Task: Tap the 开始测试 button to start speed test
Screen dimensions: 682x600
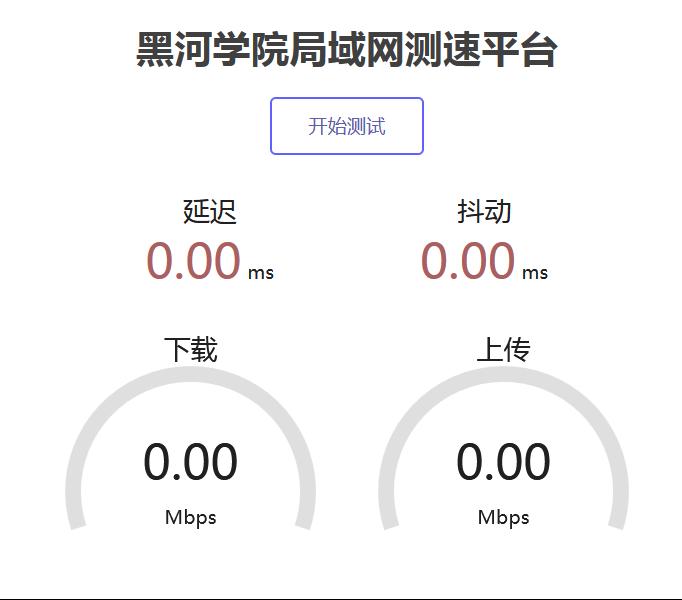Action: pyautogui.click(x=346, y=126)
